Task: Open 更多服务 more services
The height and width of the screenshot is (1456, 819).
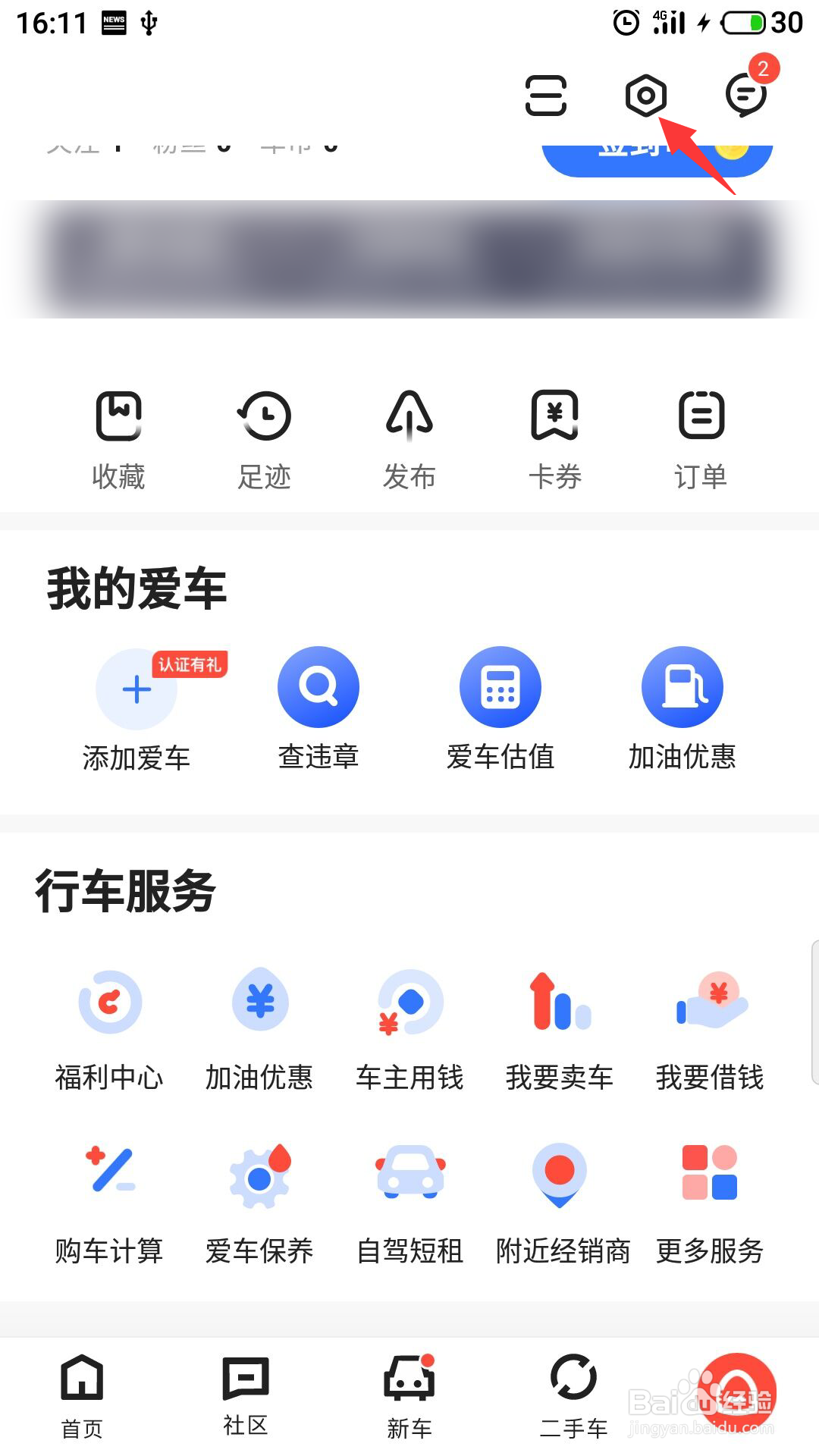Action: [710, 1205]
